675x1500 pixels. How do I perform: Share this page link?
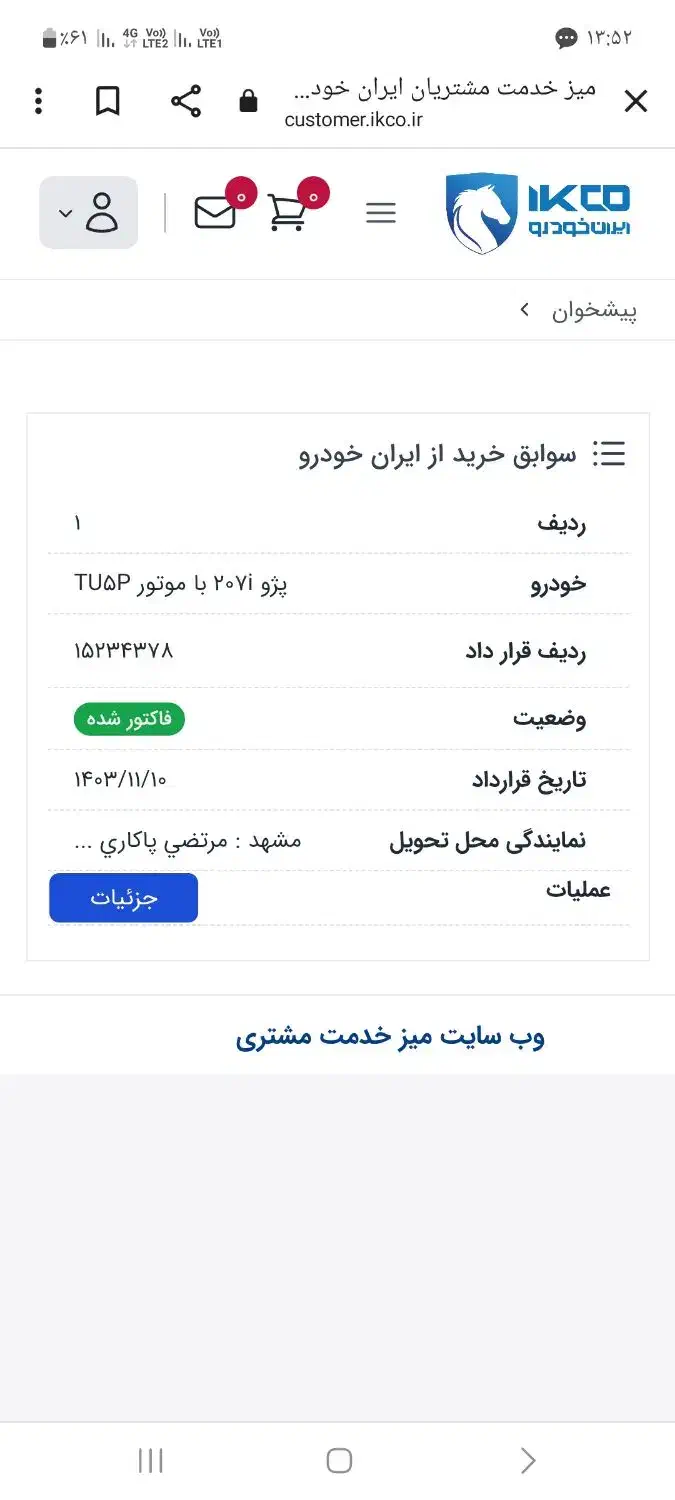point(186,101)
